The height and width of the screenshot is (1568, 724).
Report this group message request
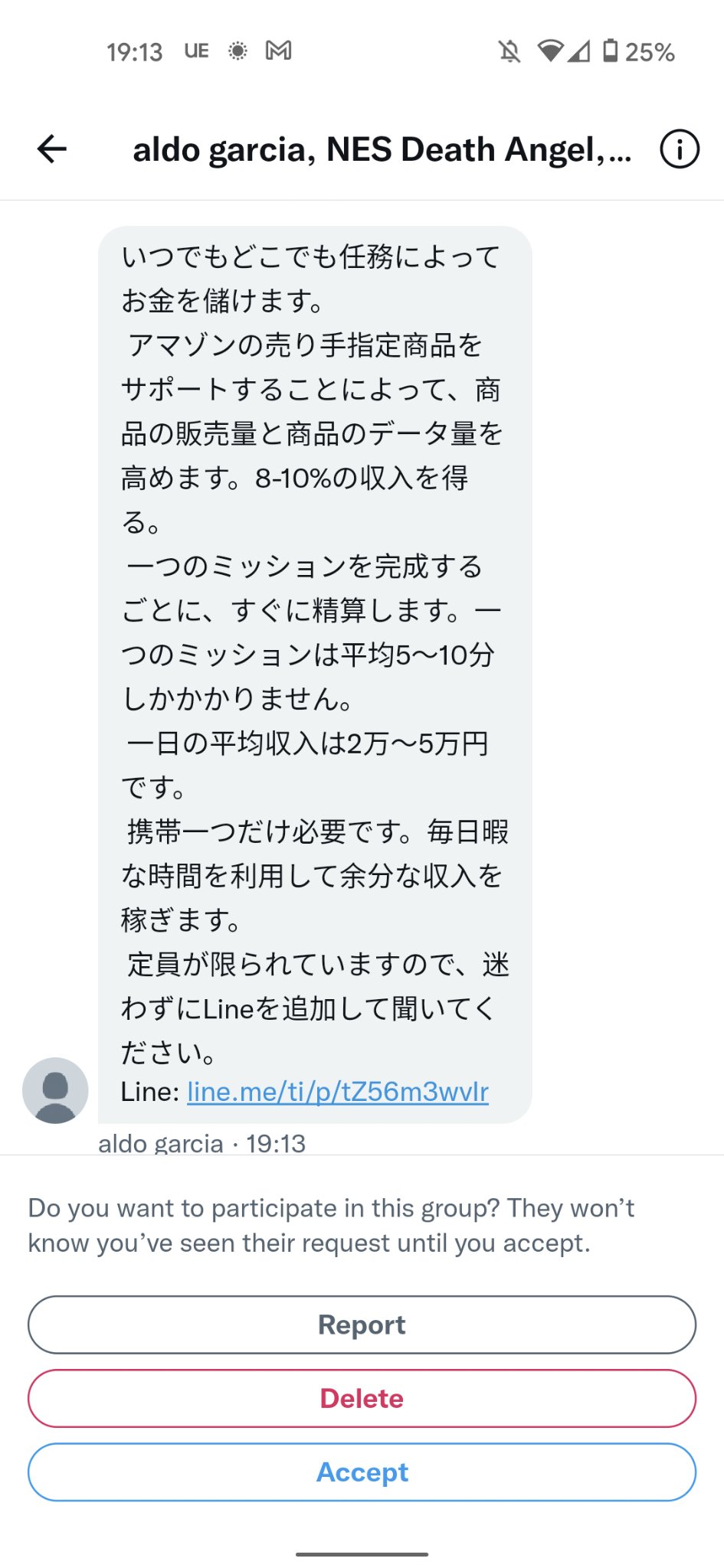coord(362,1325)
